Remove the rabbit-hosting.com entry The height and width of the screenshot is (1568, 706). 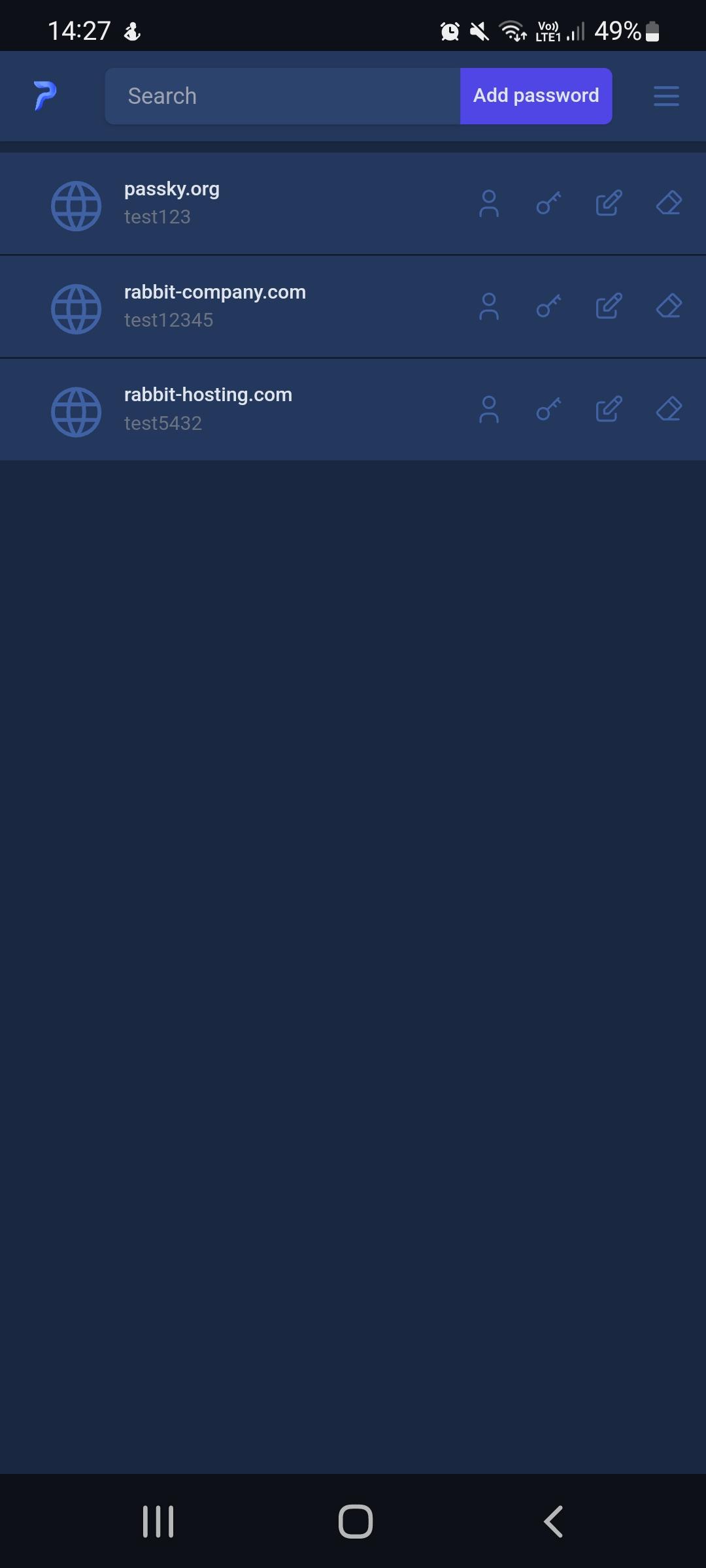coord(669,410)
